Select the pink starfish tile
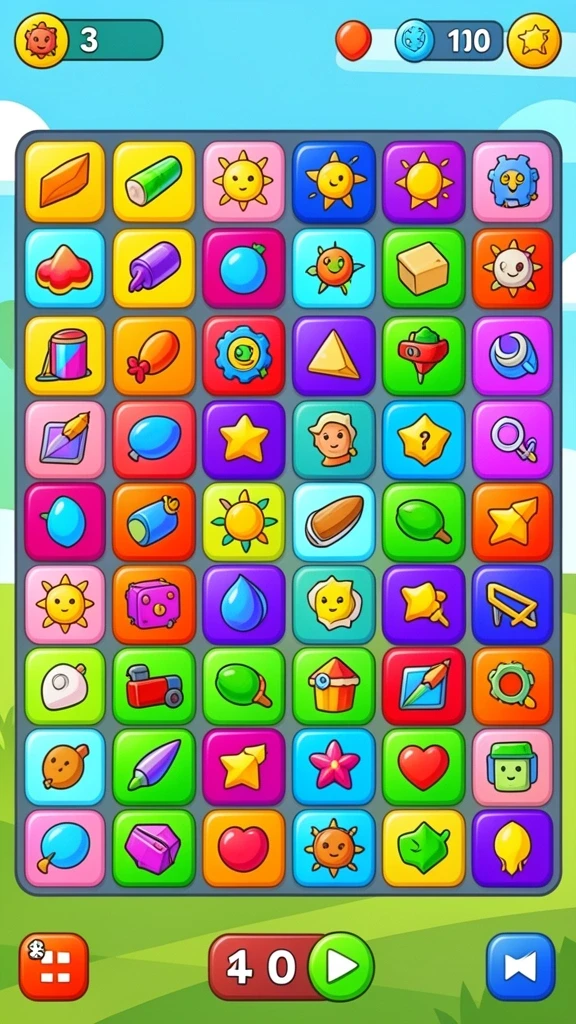The image size is (576, 1024). point(334,767)
